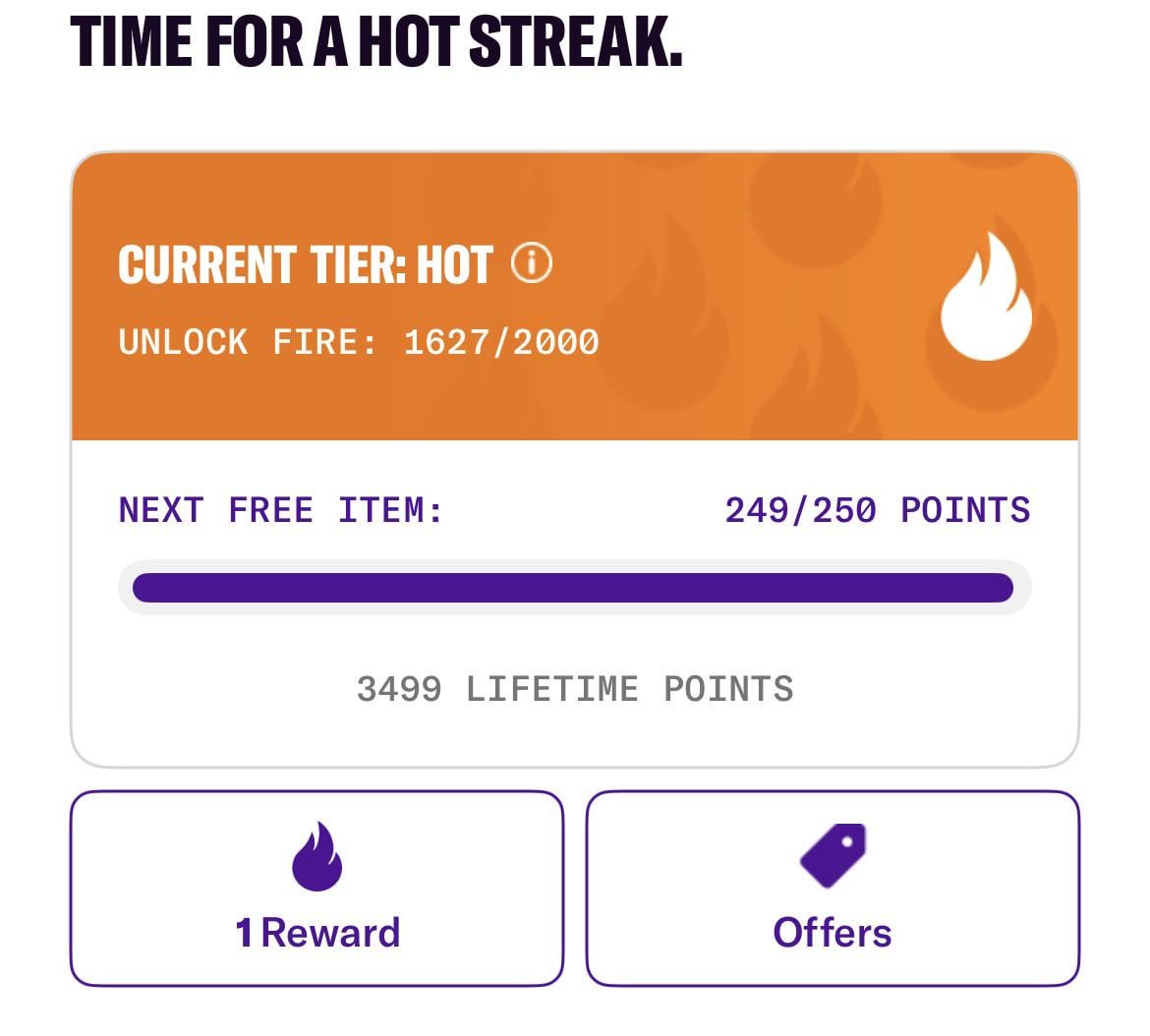View your 1 Reward

(x=316, y=888)
